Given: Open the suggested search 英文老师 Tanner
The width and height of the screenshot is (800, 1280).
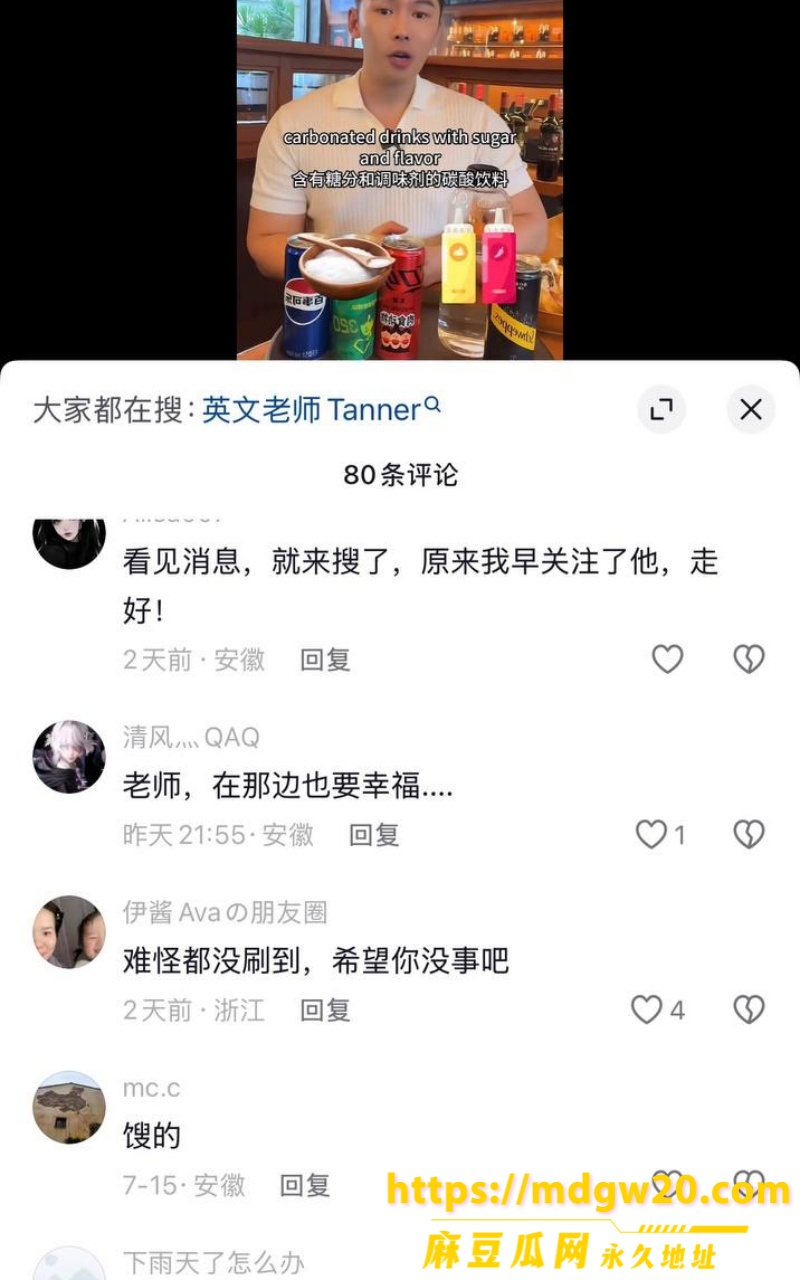Looking at the screenshot, I should [x=321, y=410].
